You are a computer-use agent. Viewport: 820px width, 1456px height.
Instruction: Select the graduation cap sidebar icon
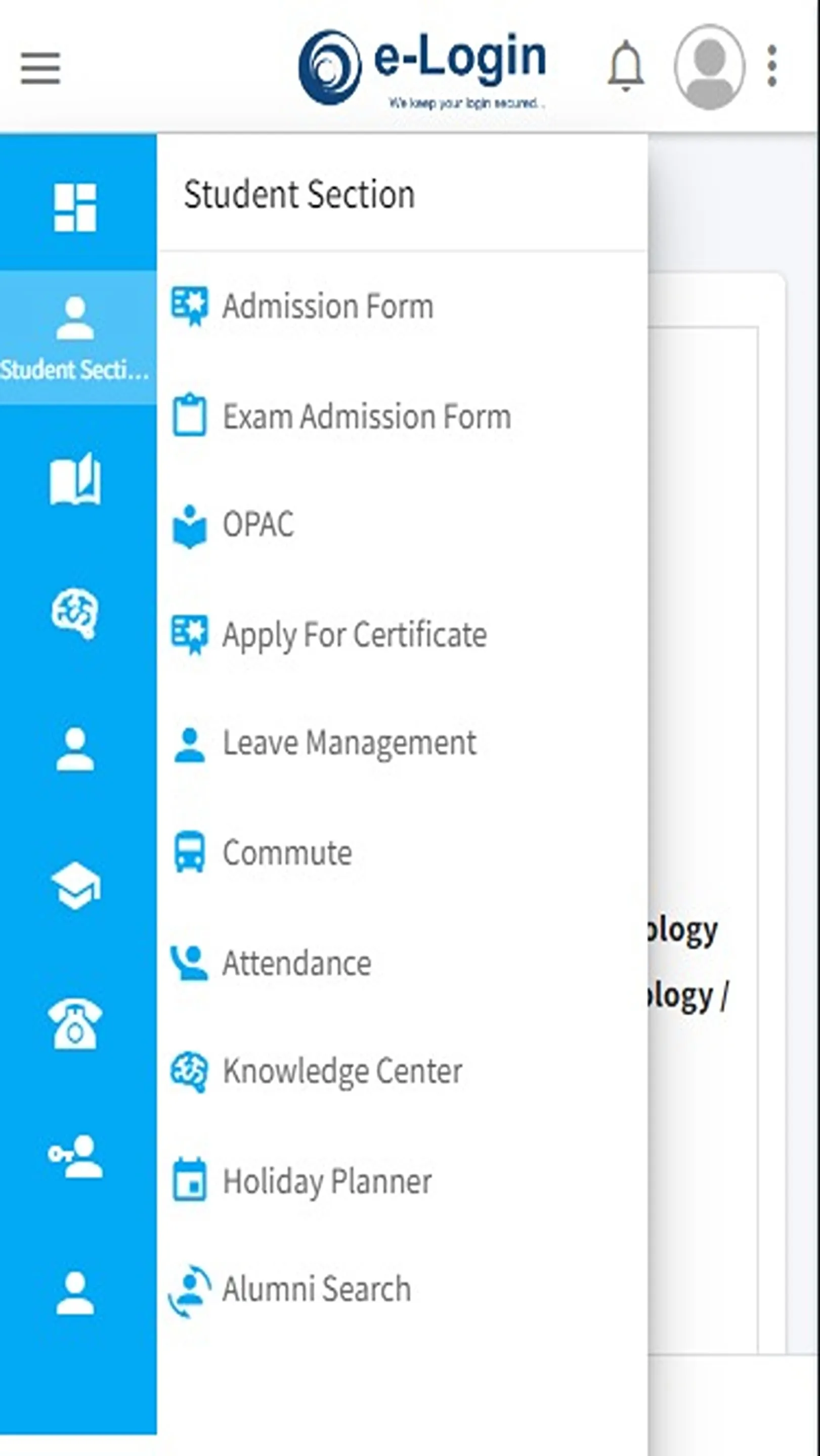[x=75, y=885]
